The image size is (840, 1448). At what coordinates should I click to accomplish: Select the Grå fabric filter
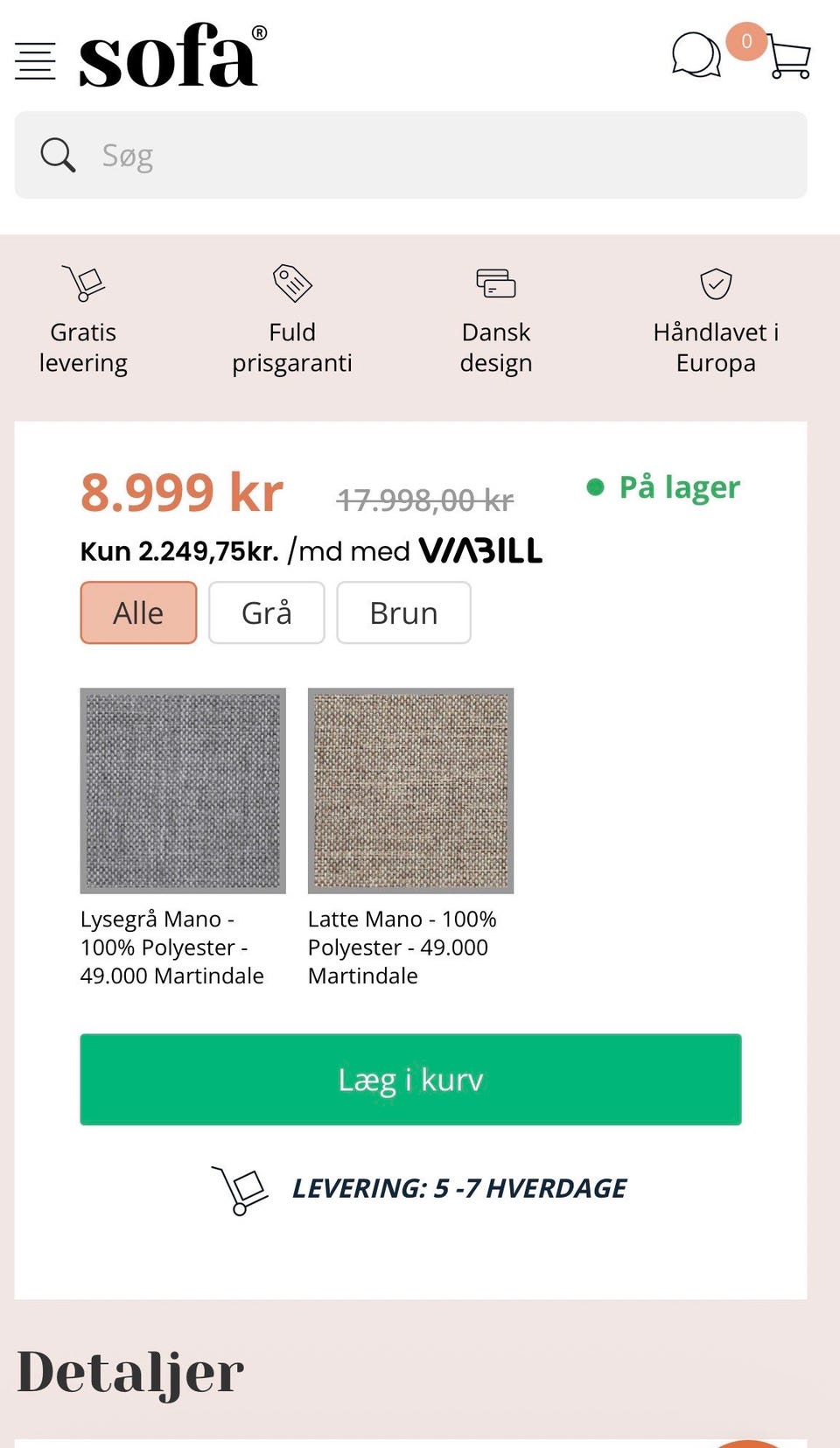266,612
